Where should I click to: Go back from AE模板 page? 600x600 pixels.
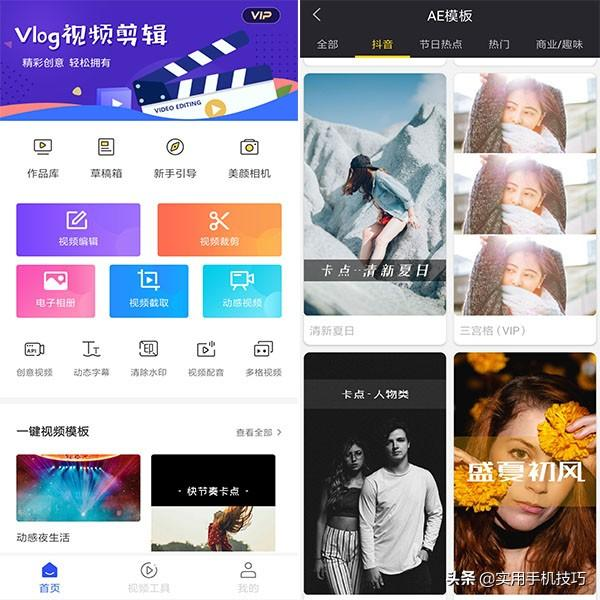317,15
